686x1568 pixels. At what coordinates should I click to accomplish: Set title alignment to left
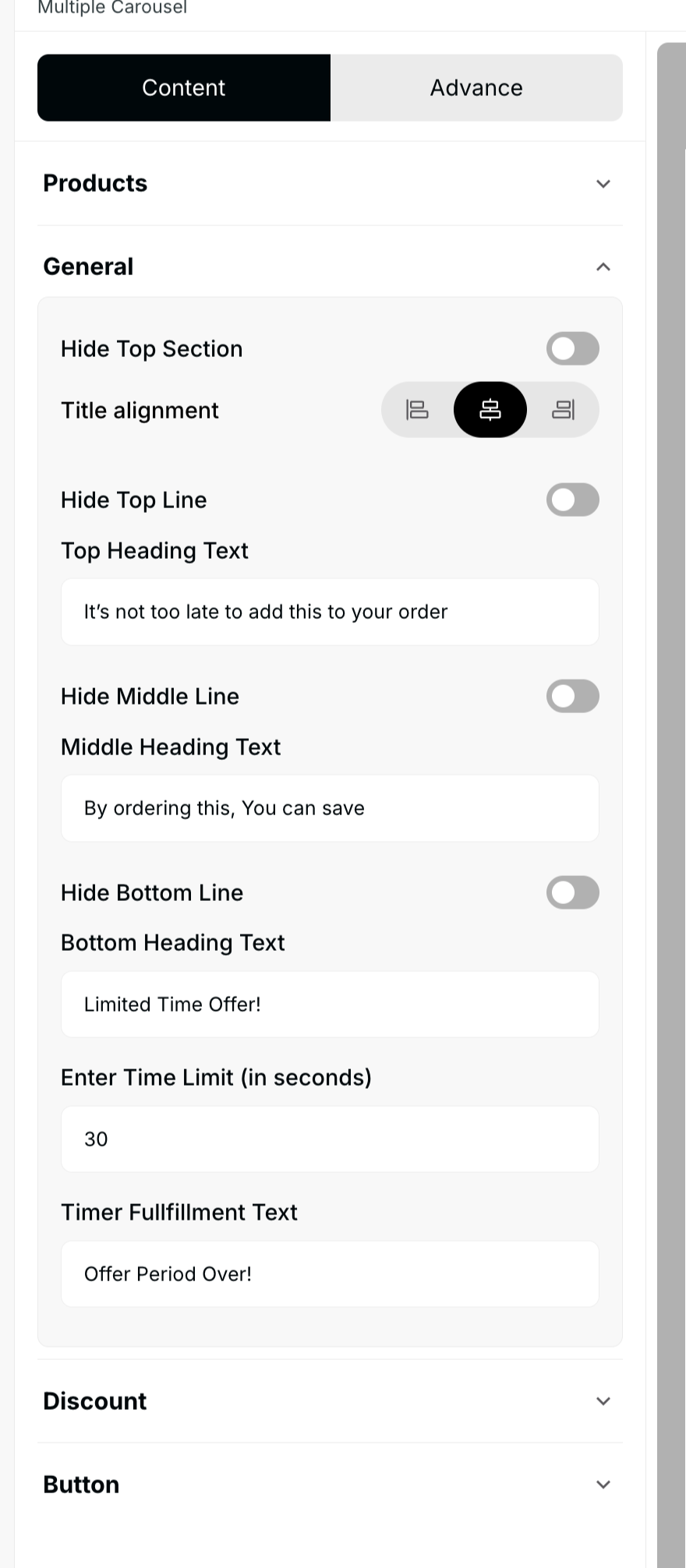(418, 410)
